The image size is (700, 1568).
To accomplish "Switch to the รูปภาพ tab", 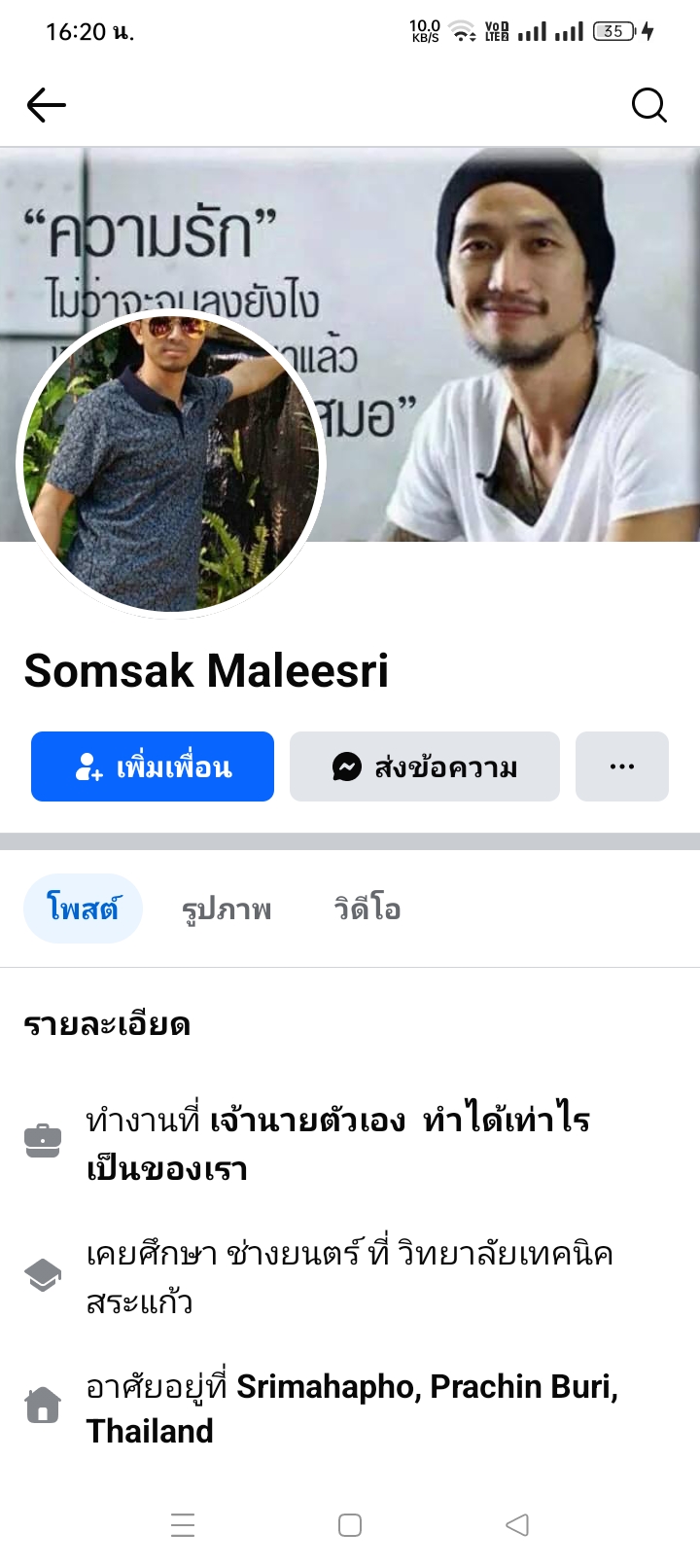I will tap(227, 909).
